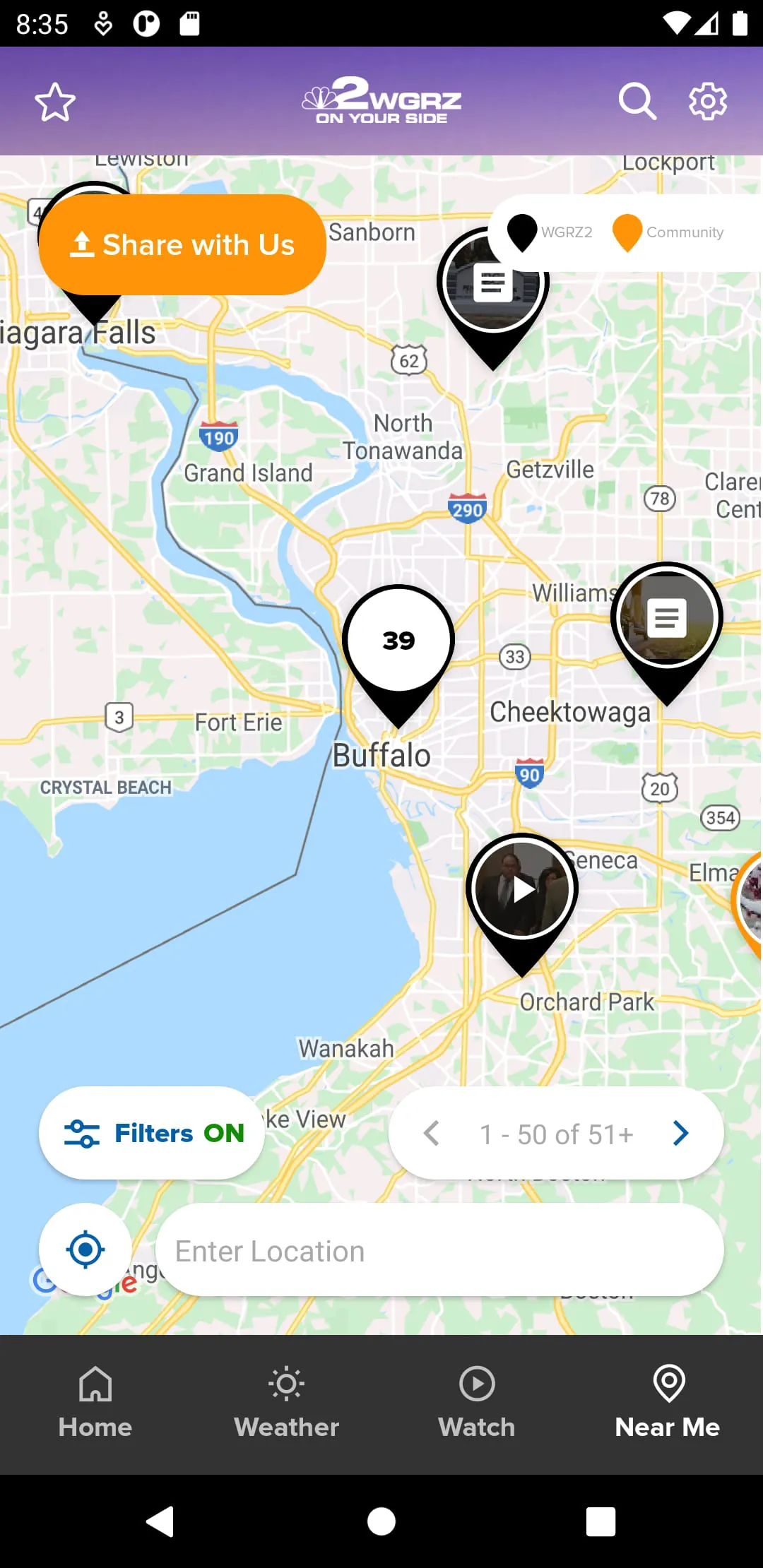Open the search icon

coord(637,102)
